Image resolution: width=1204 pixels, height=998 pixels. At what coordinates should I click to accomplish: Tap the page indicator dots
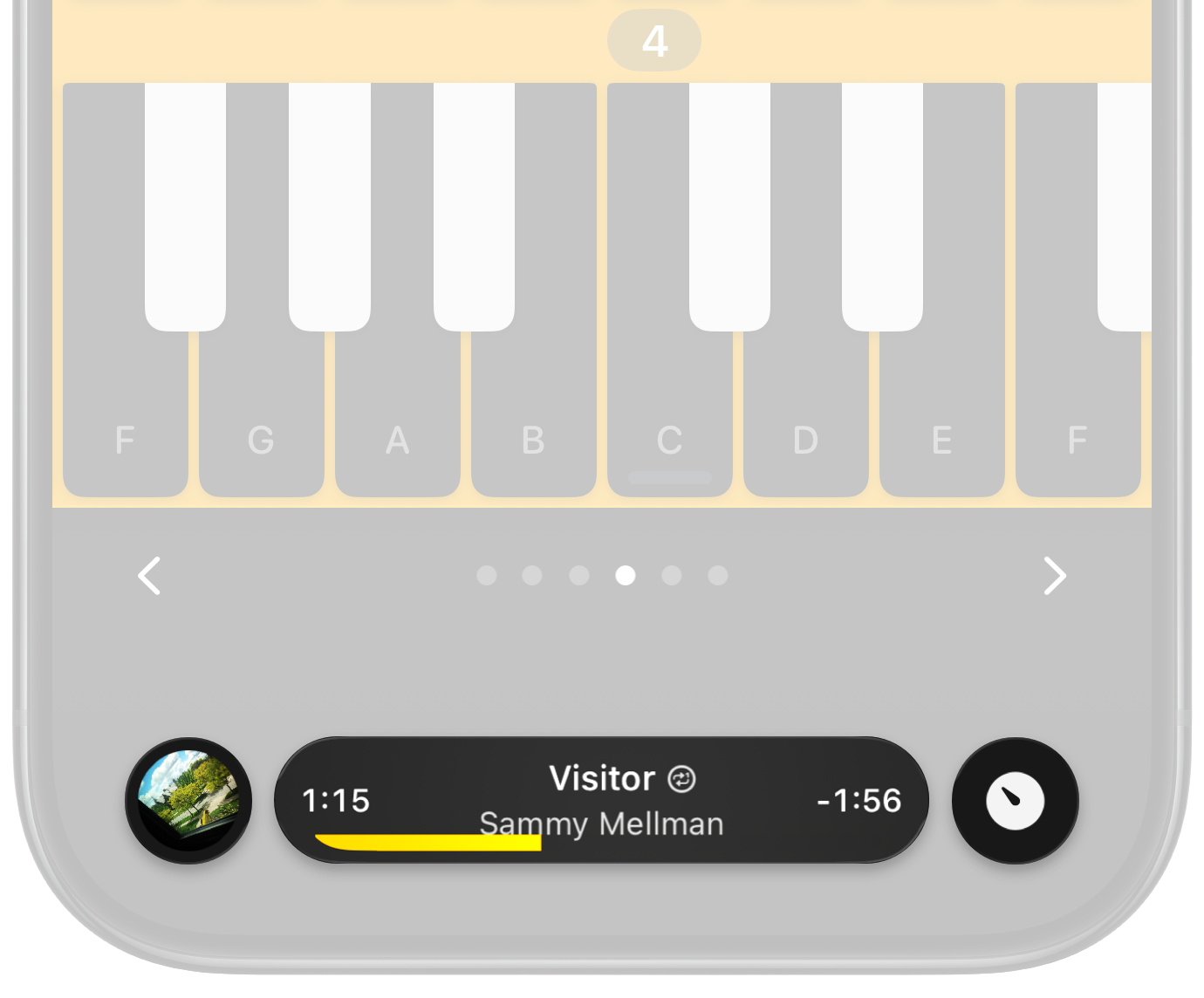602,576
